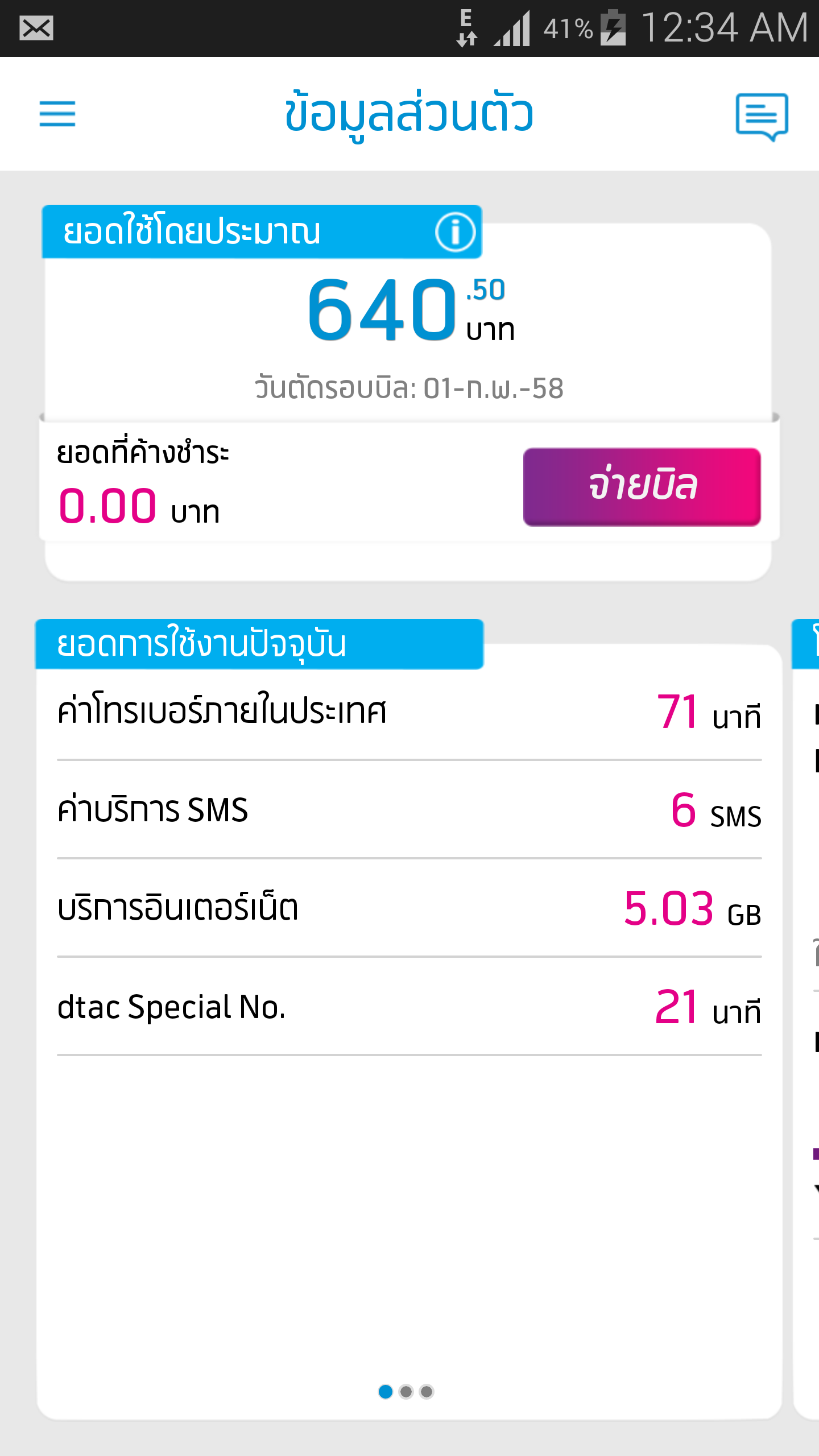Open the บริการอินเตอร์เน็ต usage row
819x1456 pixels.
pos(409,908)
